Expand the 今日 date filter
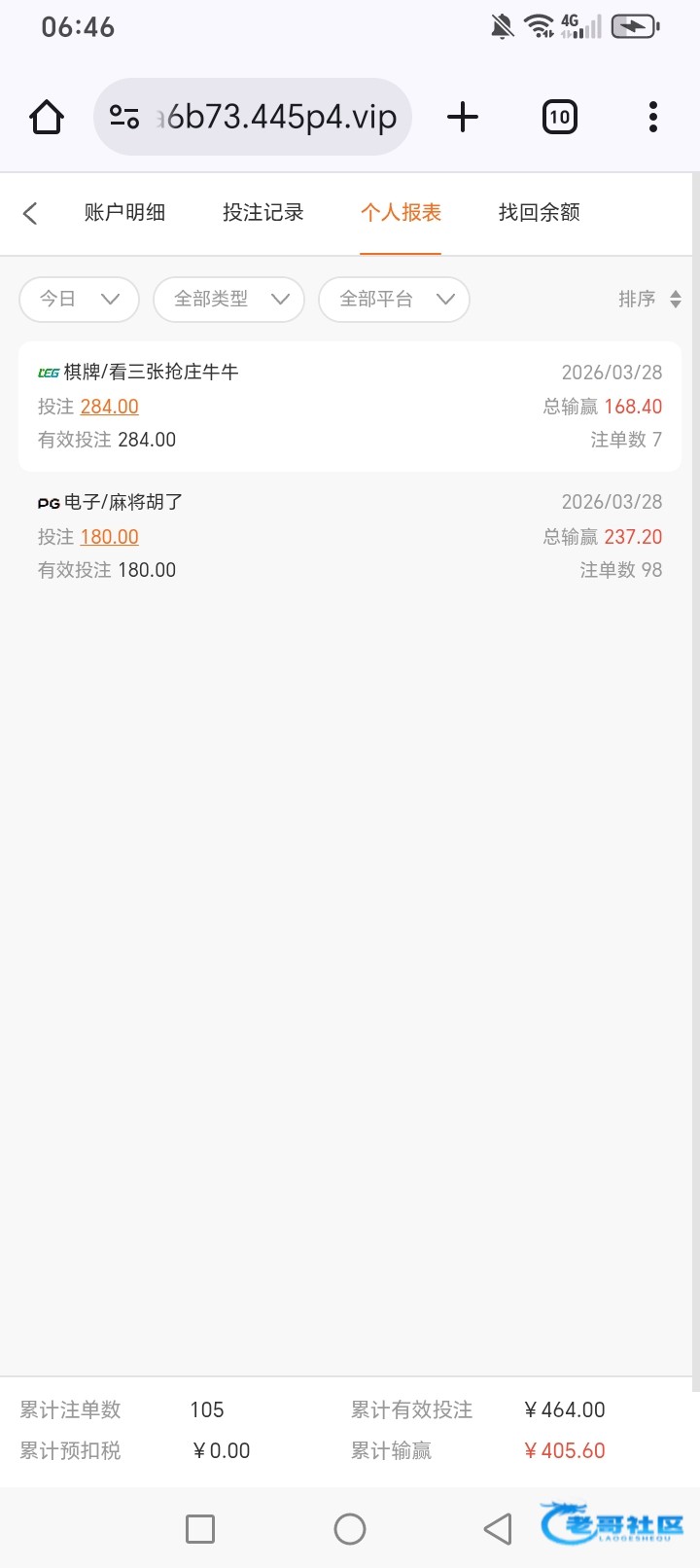Viewport: 700px width, 1568px height. [79, 300]
